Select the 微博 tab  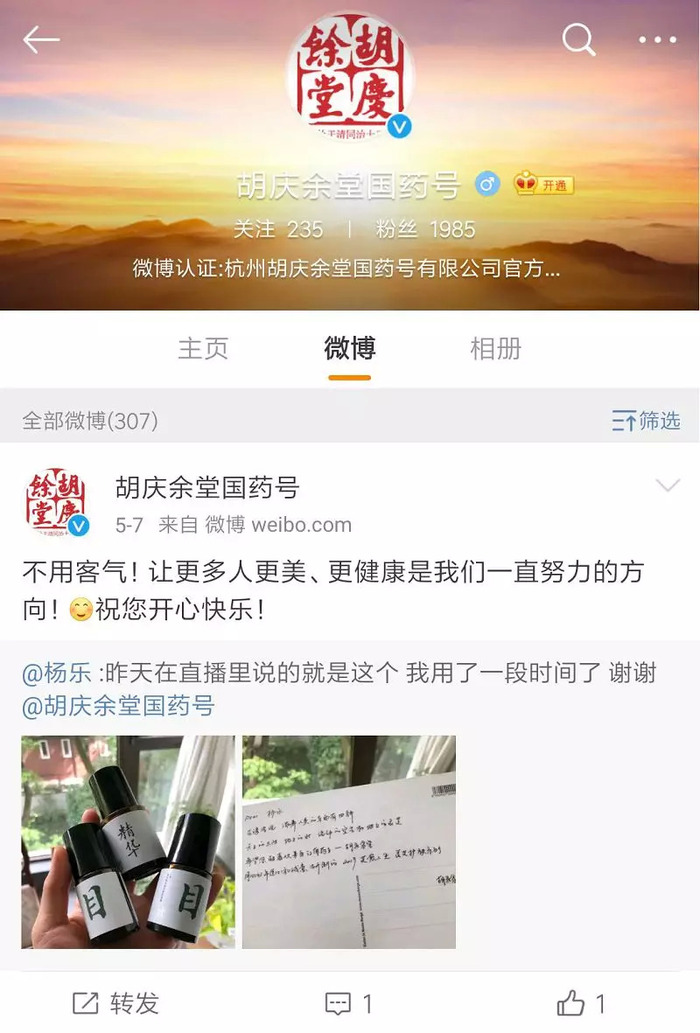(x=349, y=348)
